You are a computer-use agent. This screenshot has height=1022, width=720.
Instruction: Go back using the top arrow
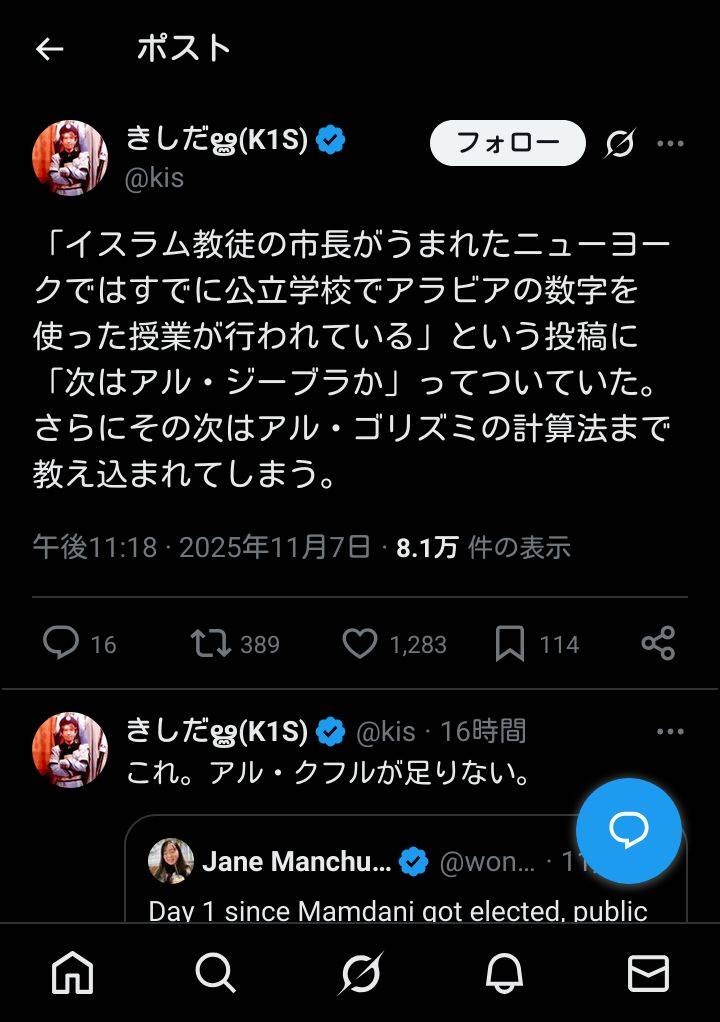(x=49, y=49)
